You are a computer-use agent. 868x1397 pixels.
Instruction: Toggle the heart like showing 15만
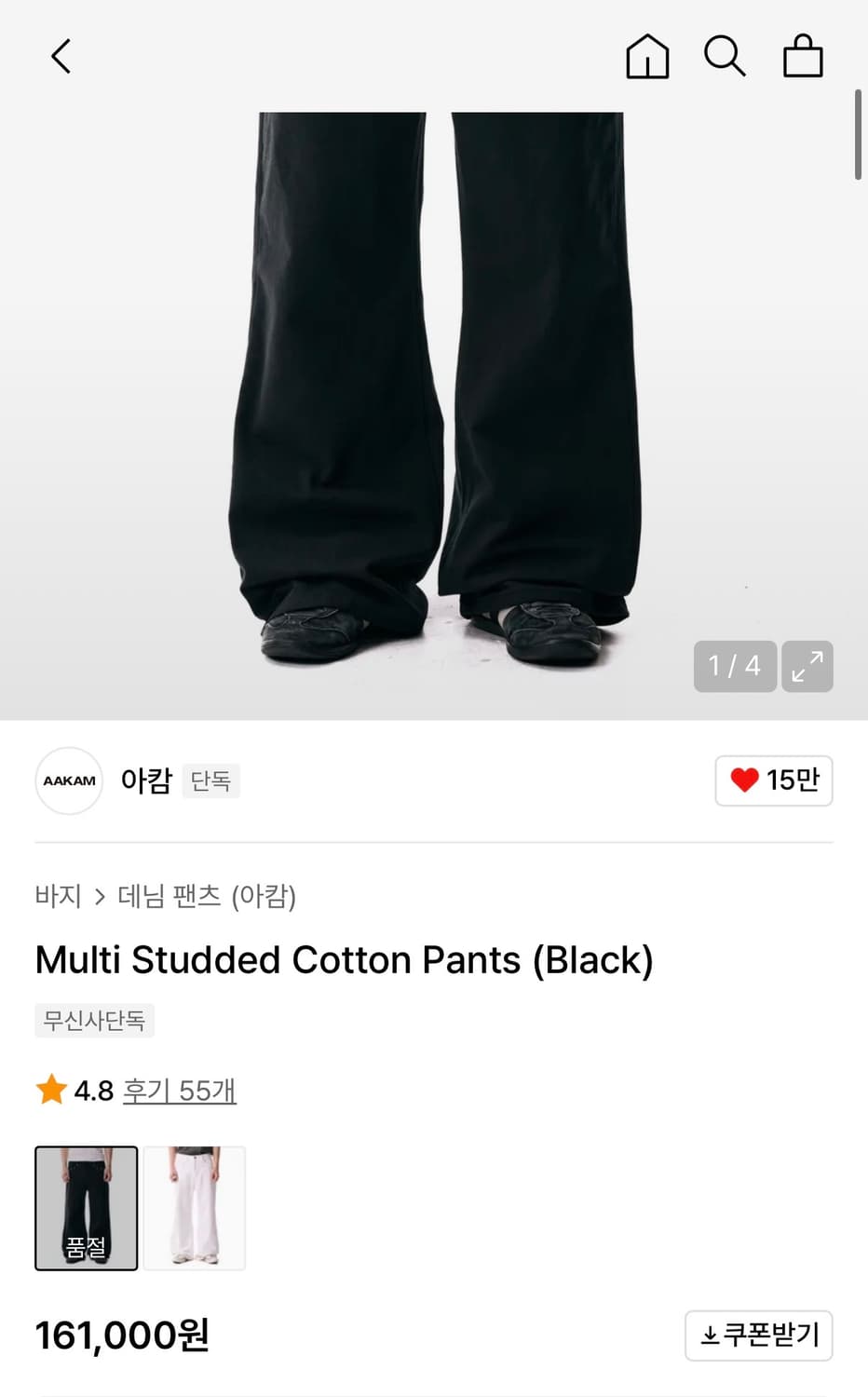click(x=774, y=780)
